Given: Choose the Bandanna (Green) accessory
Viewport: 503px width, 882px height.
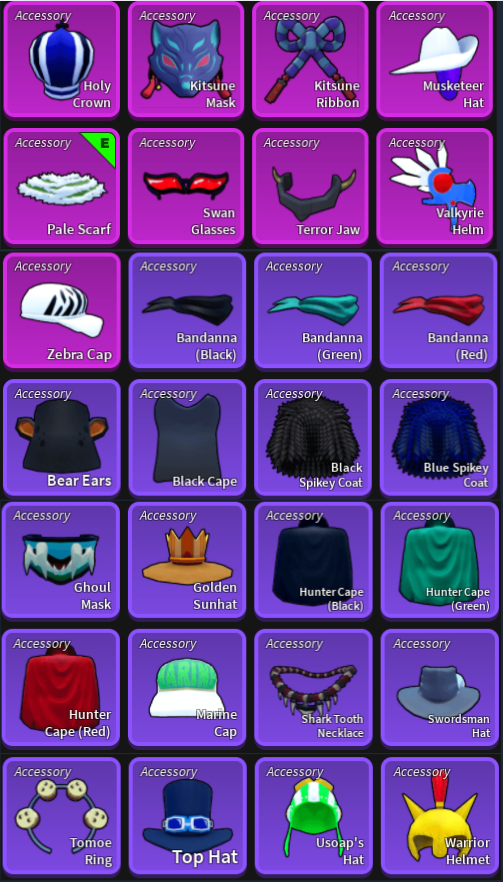Looking at the screenshot, I should [313, 311].
